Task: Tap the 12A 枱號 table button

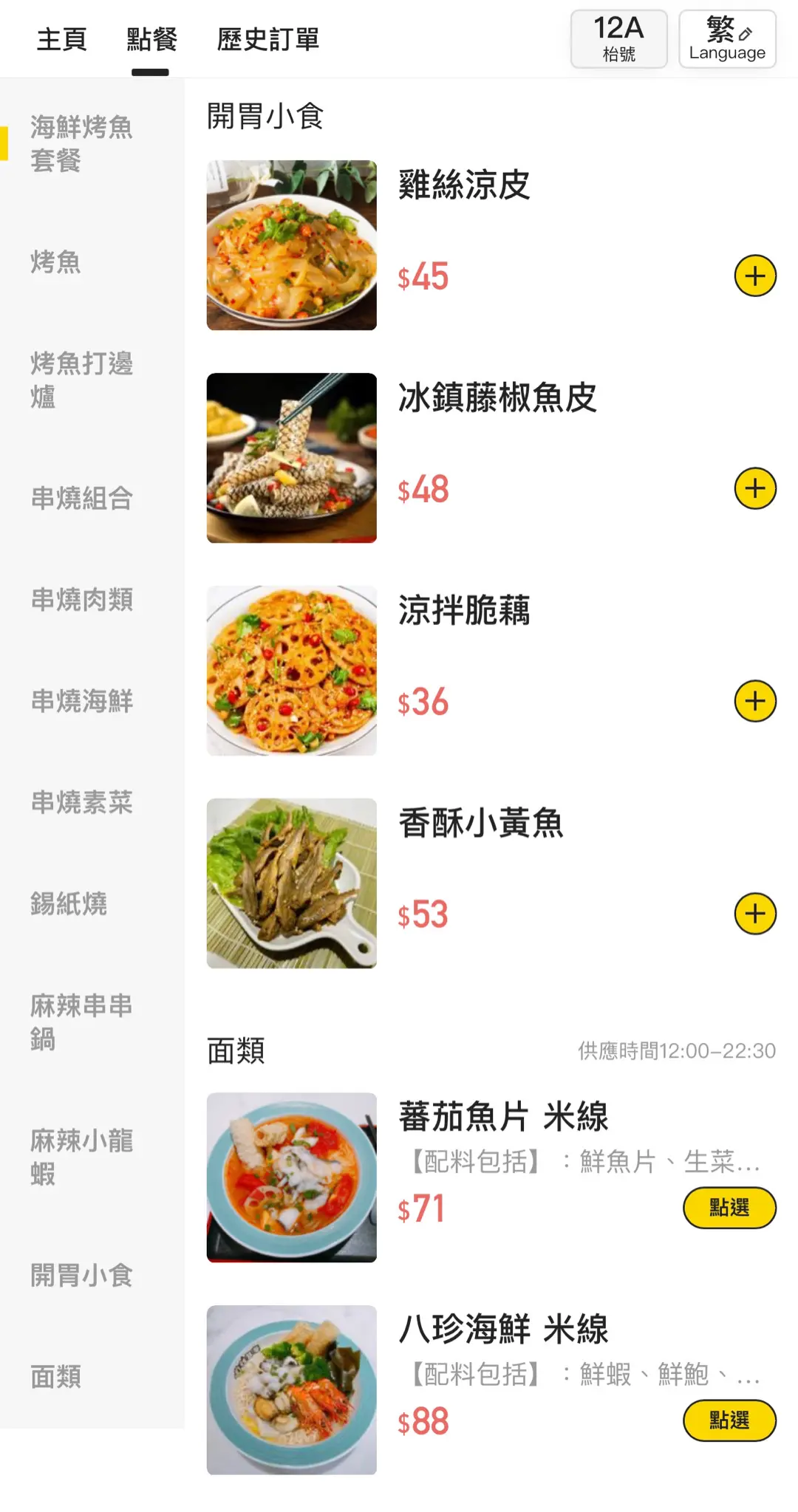Action: coord(618,39)
